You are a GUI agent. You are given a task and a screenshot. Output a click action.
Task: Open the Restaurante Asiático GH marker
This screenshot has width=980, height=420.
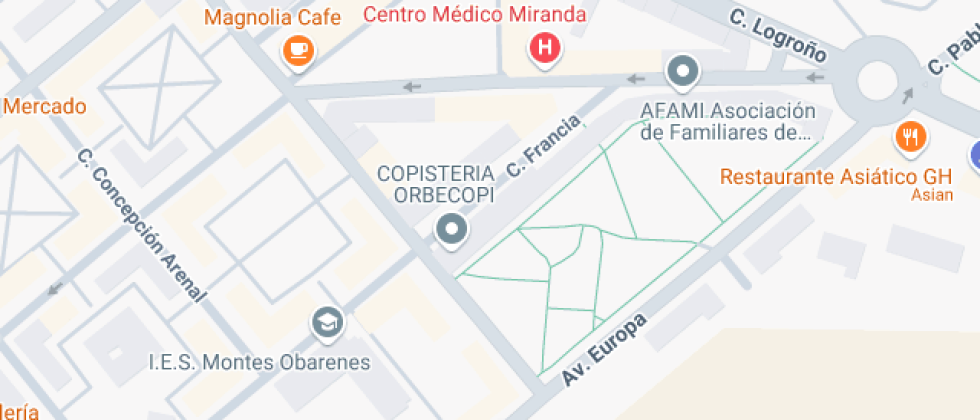click(x=909, y=137)
